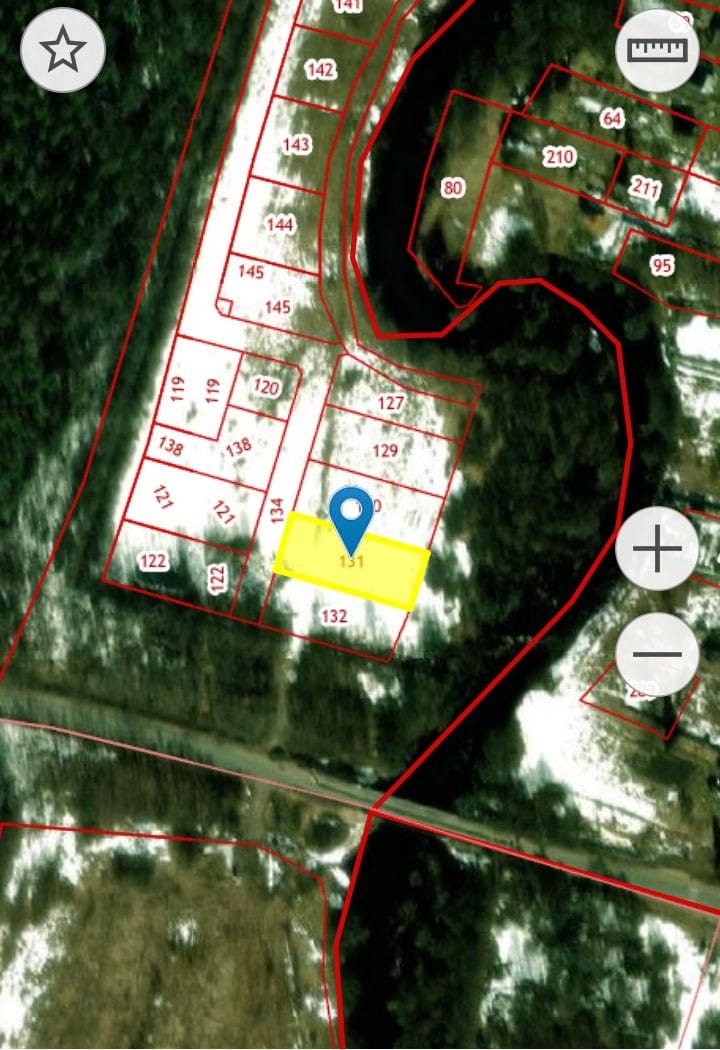Zoom in with the plus button
Screen dimensions: 720x1050
pyautogui.click(x=657, y=549)
